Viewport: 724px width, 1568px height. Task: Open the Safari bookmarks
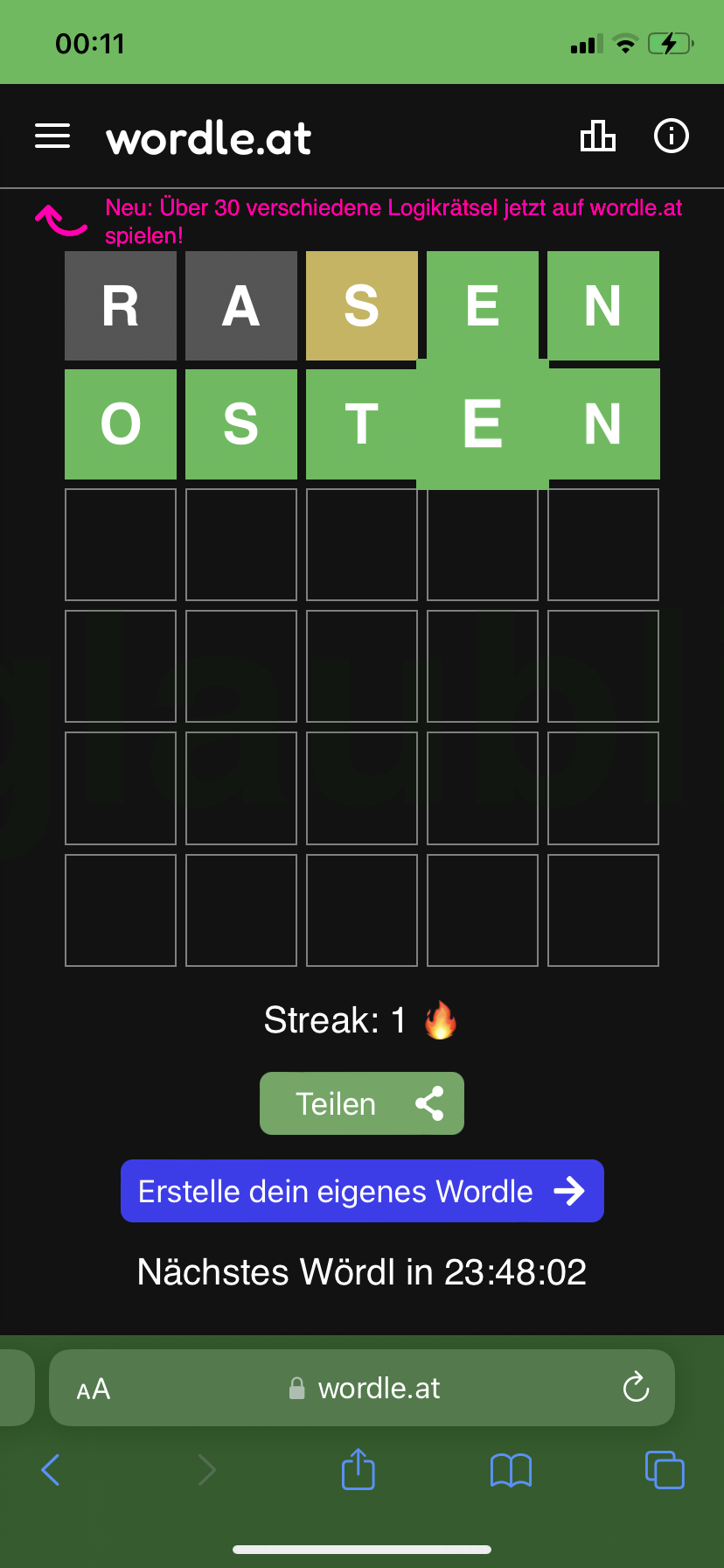pos(512,1470)
